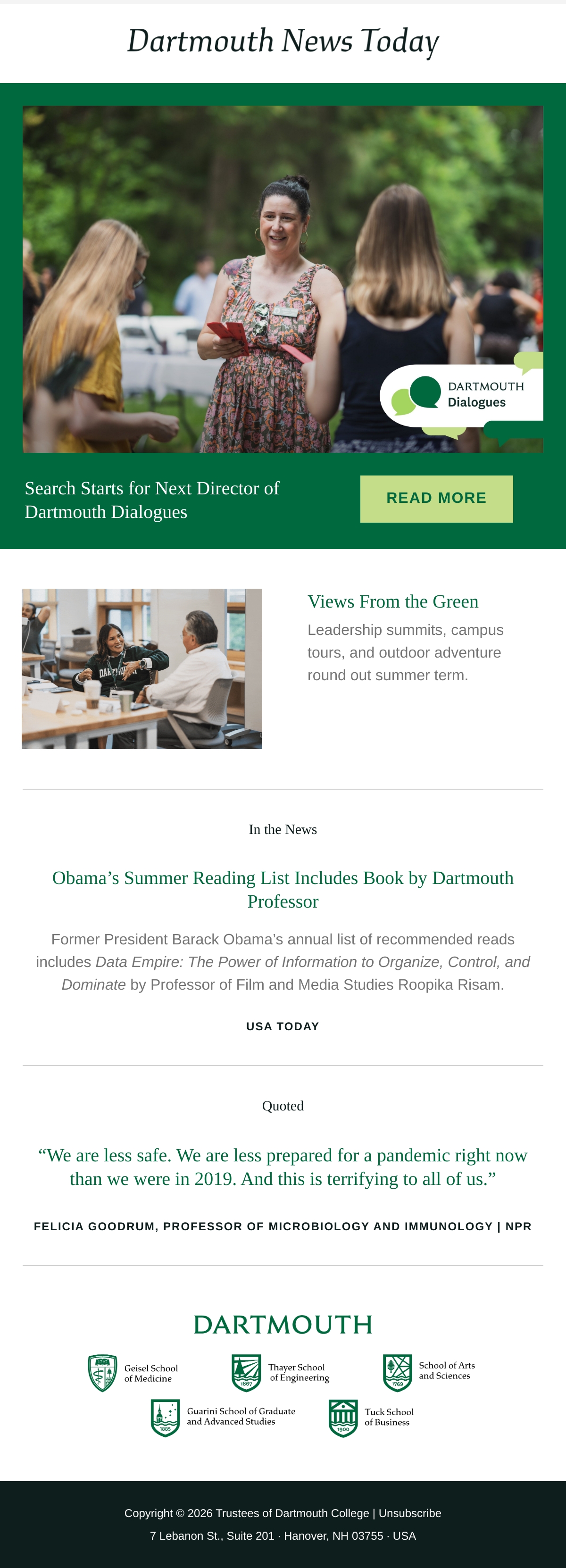Tap Unsubscribe in the footer
The height and width of the screenshot is (1568, 566).
[x=409, y=1513]
